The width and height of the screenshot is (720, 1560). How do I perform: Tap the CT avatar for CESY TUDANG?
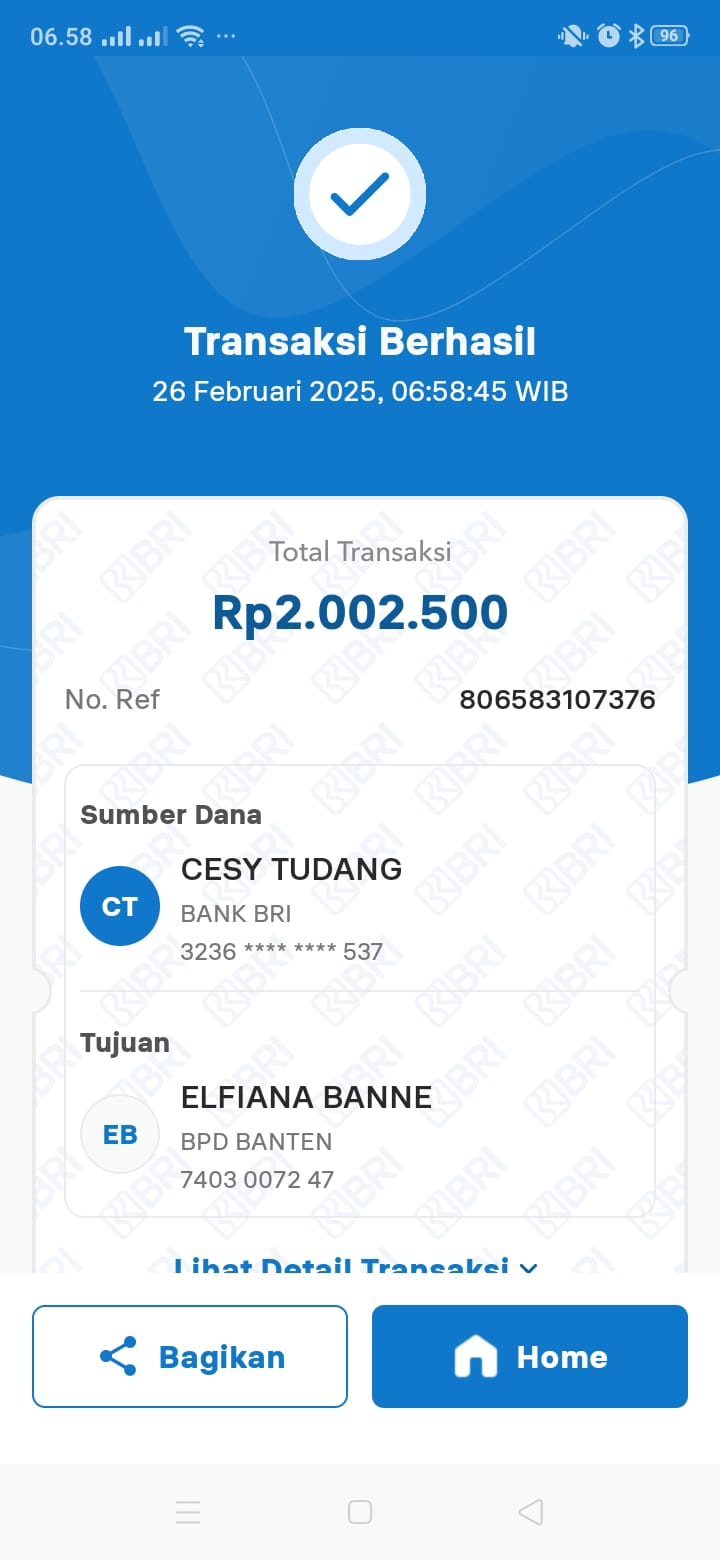120,905
